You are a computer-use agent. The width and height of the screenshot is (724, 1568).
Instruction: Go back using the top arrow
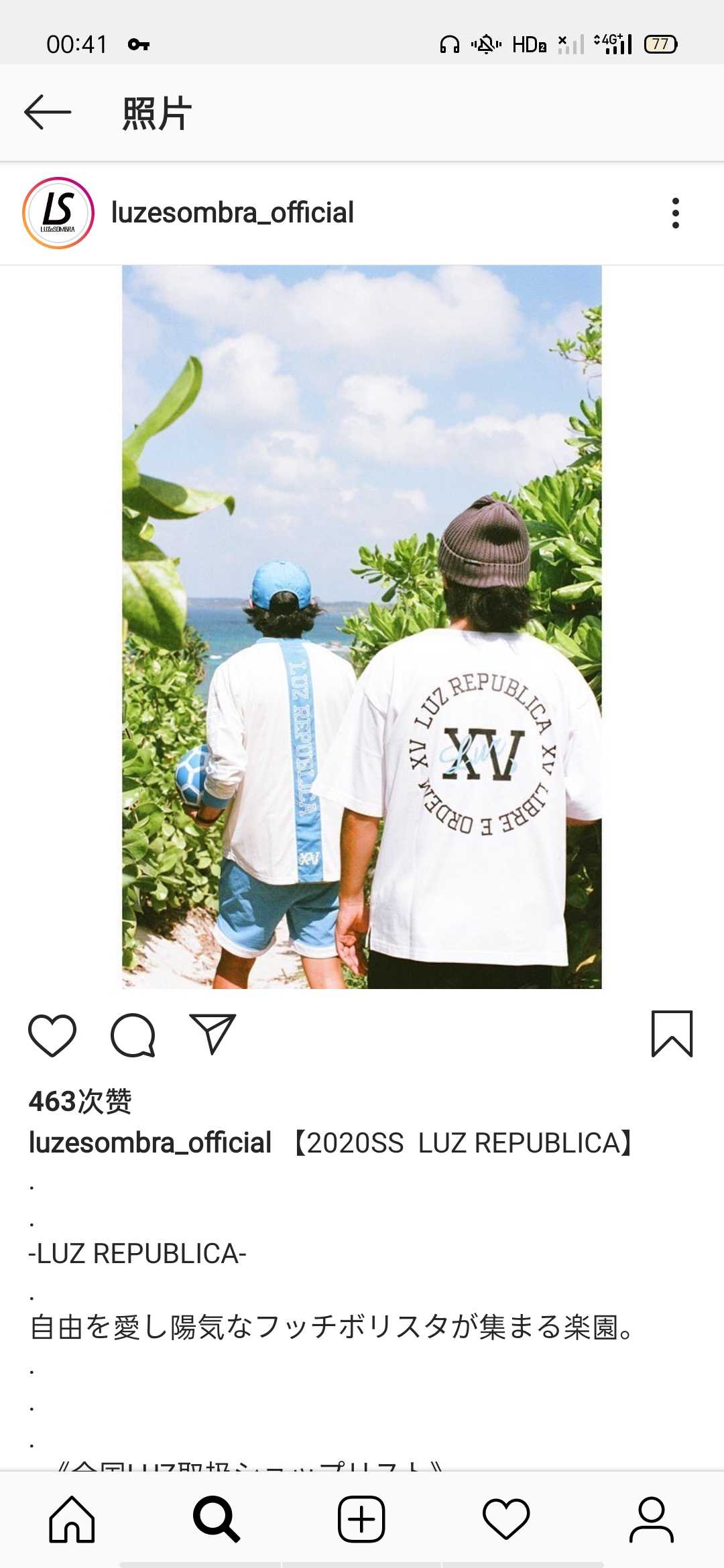click(48, 112)
